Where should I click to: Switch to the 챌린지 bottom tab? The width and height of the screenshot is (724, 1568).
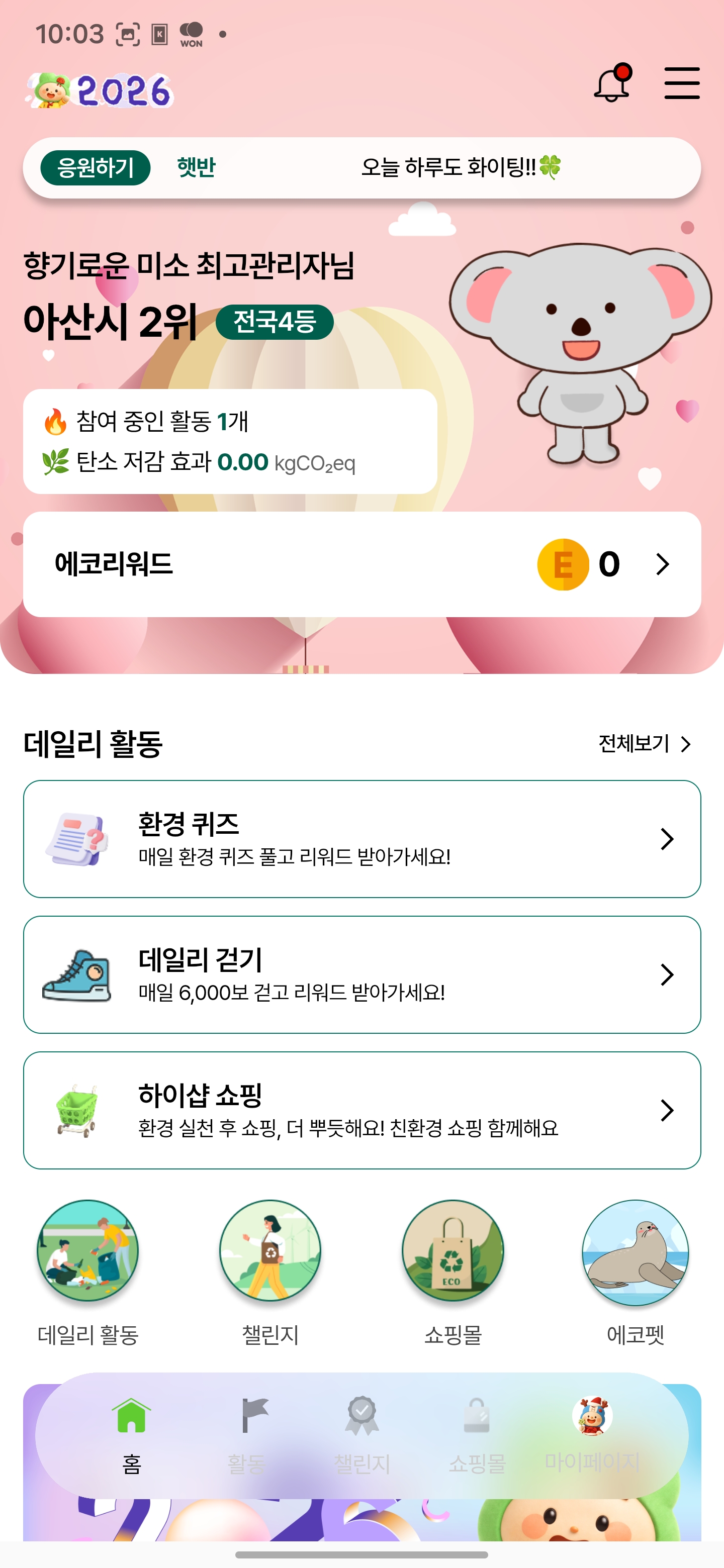361,1435
